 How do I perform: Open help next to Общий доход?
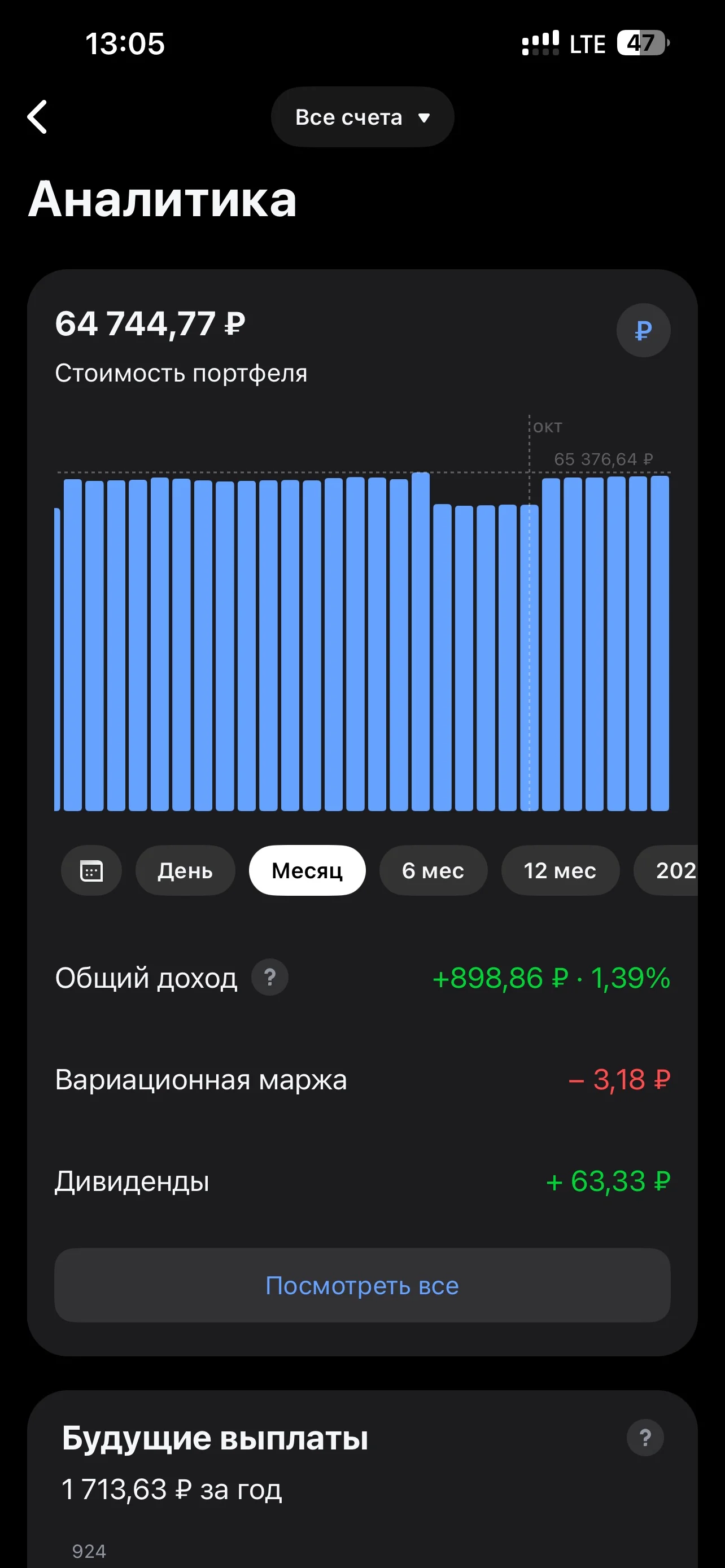coord(270,978)
